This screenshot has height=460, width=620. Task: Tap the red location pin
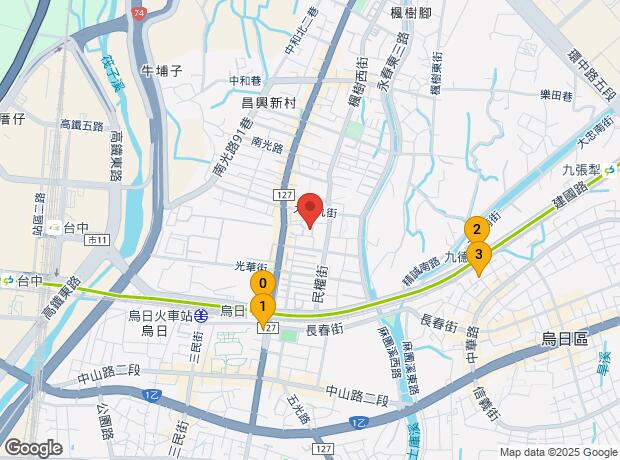[311, 207]
